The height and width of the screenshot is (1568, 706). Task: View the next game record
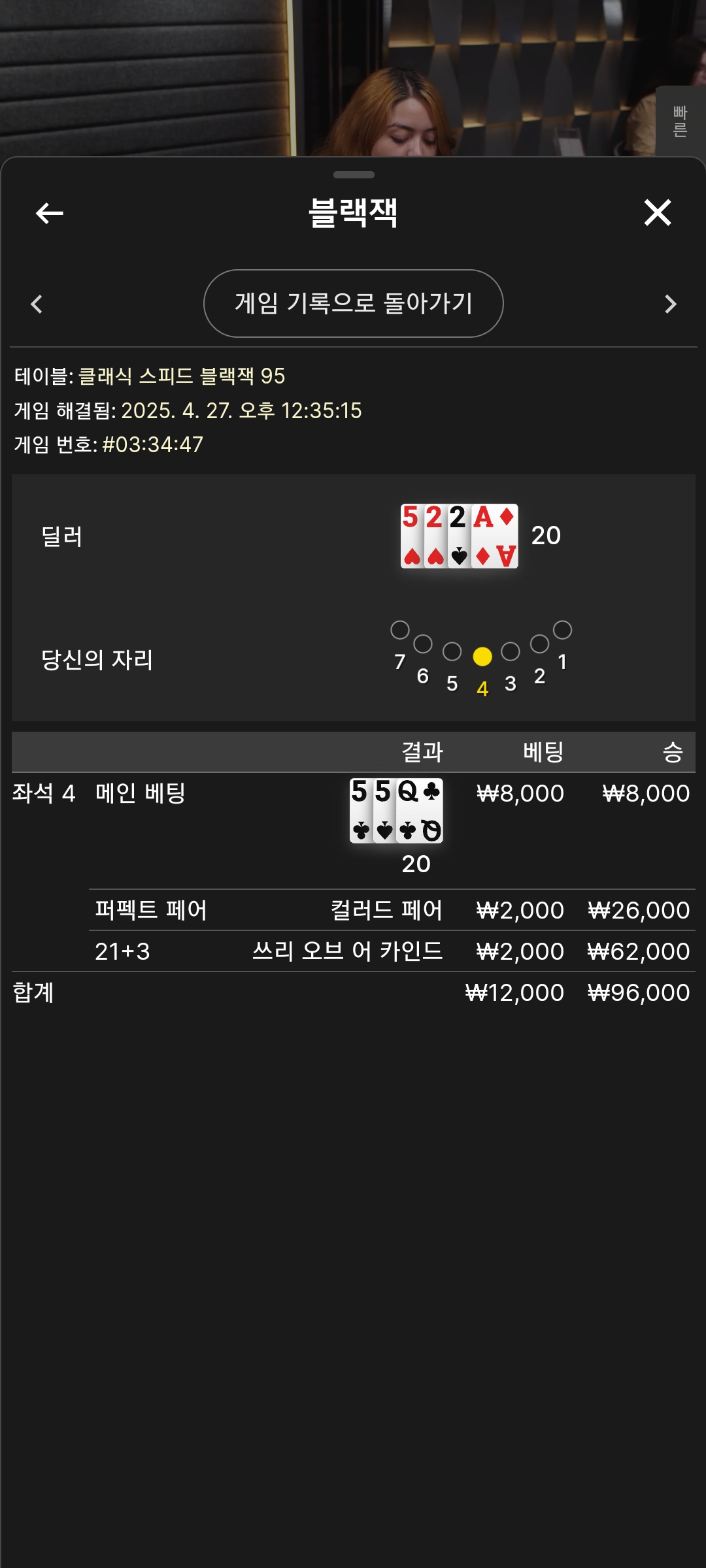click(670, 304)
